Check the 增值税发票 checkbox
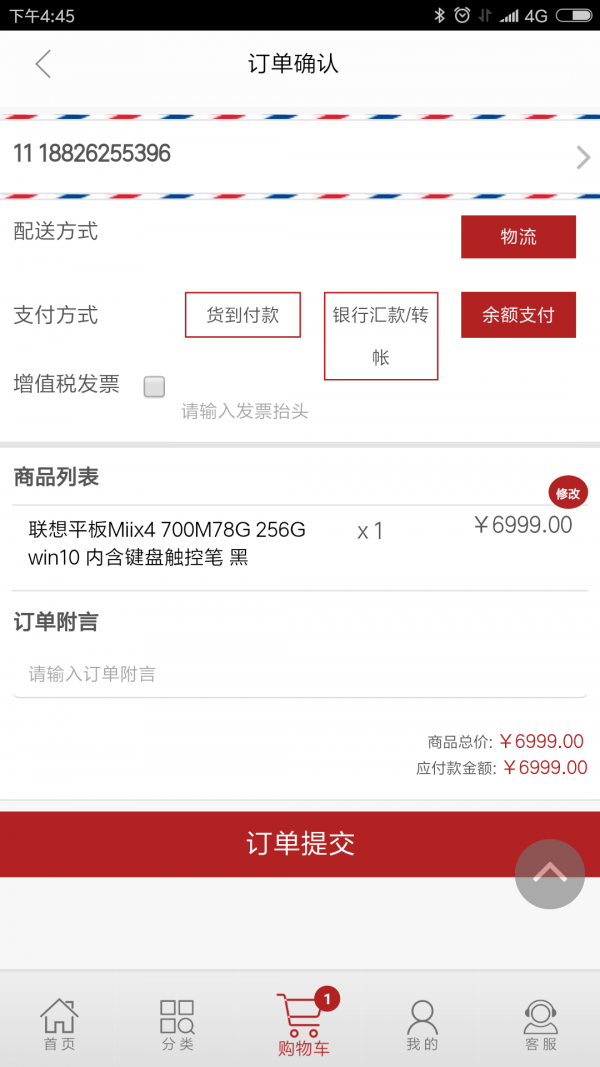 pos(154,387)
